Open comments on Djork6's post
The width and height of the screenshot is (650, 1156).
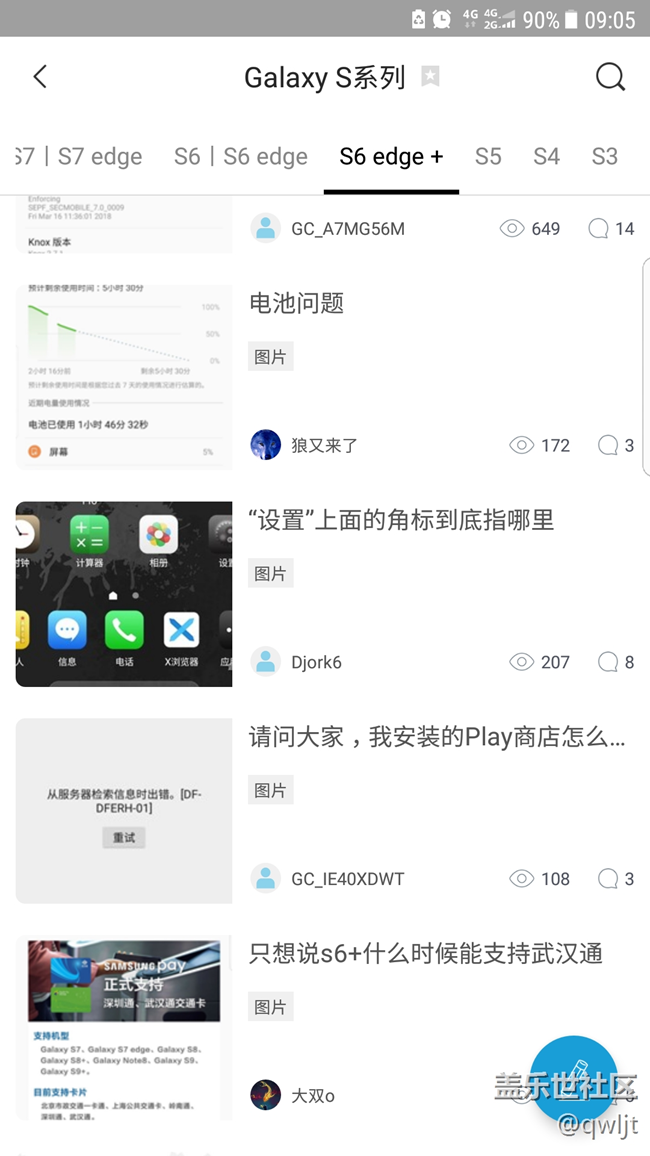pyautogui.click(x=615, y=662)
